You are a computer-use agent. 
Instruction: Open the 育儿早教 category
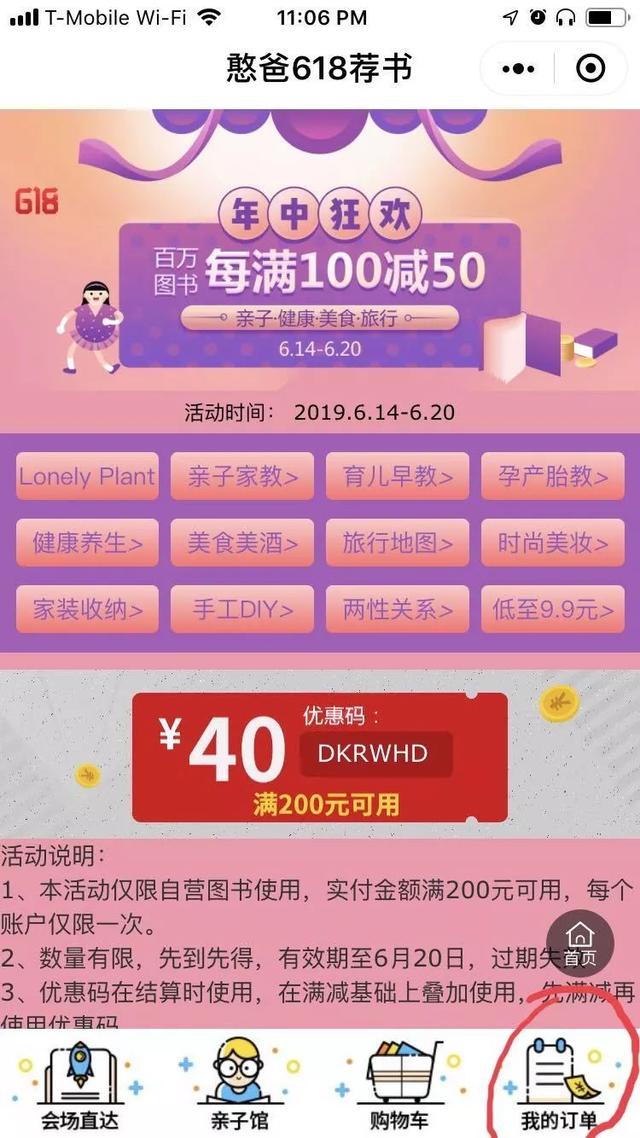397,476
